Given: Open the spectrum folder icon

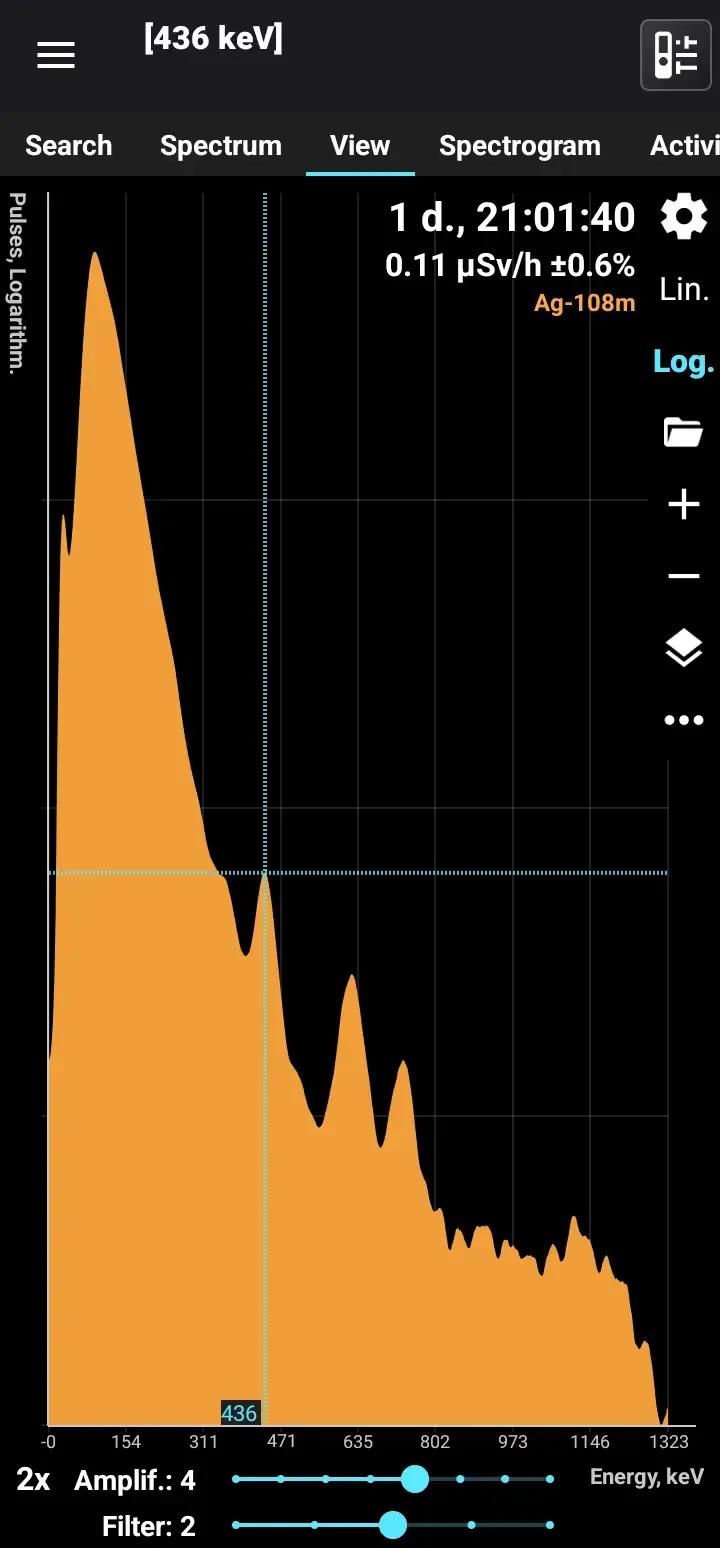Looking at the screenshot, I should pos(684,433).
